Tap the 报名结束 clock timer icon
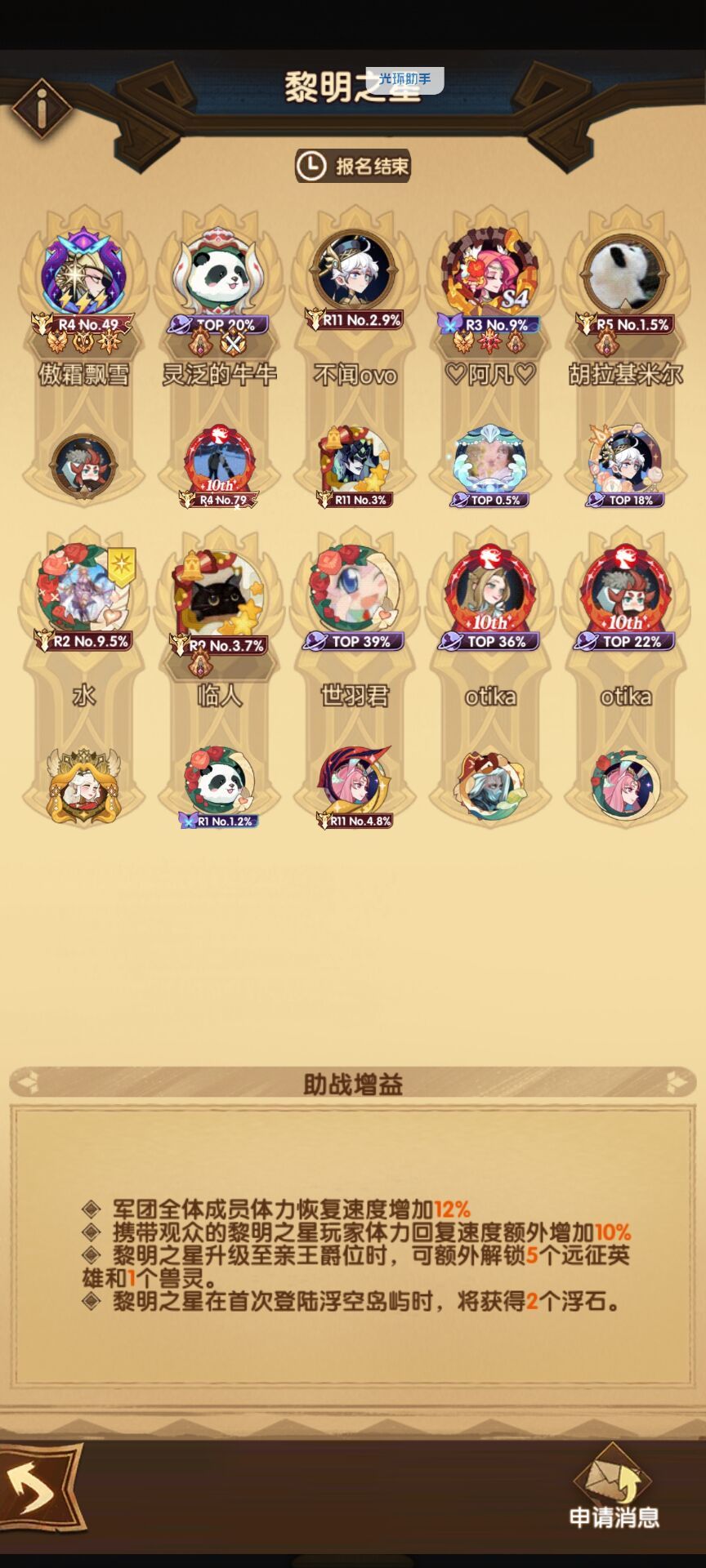This screenshot has width=706, height=1568. (309, 164)
